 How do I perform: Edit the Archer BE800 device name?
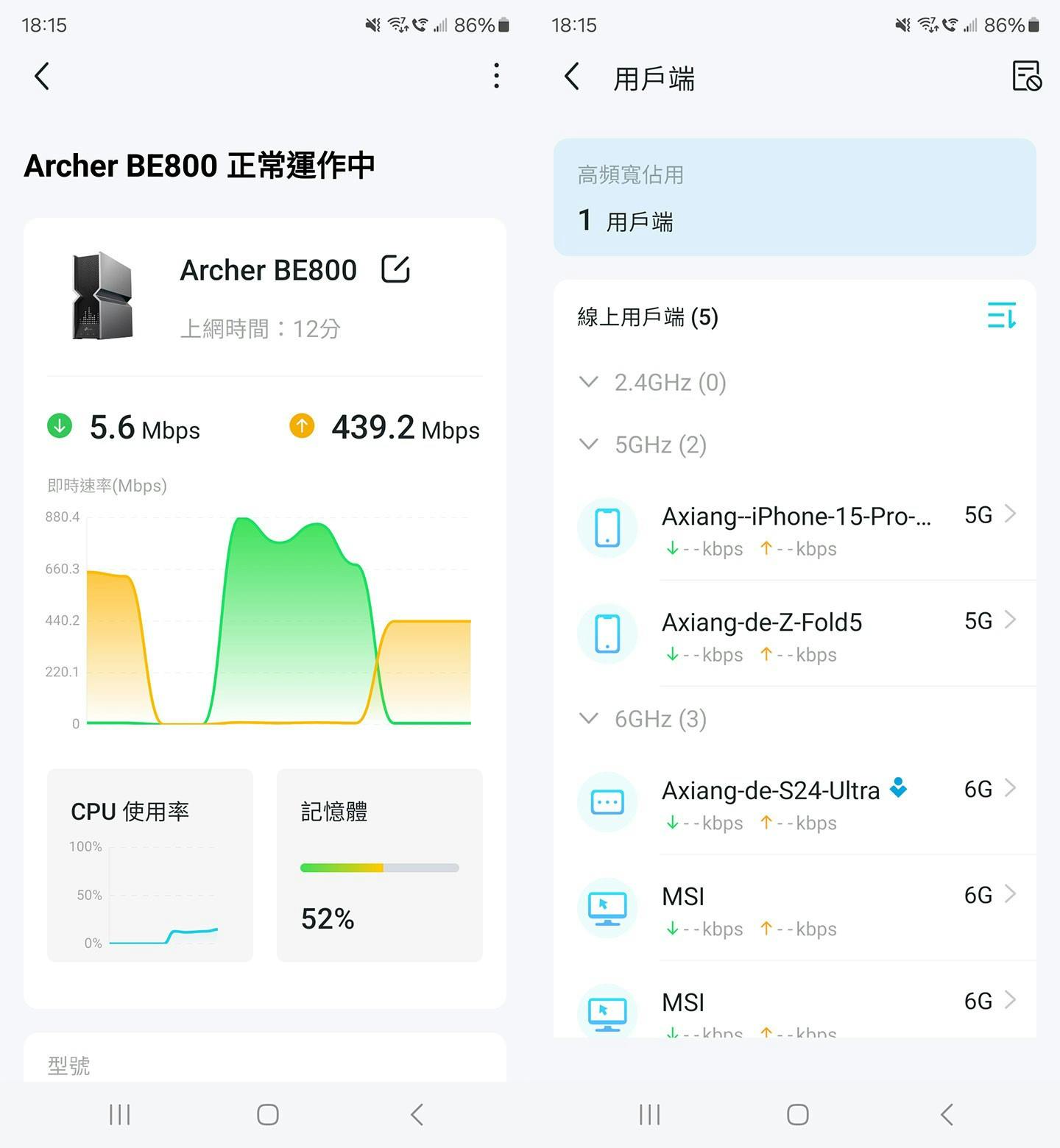pyautogui.click(x=395, y=269)
